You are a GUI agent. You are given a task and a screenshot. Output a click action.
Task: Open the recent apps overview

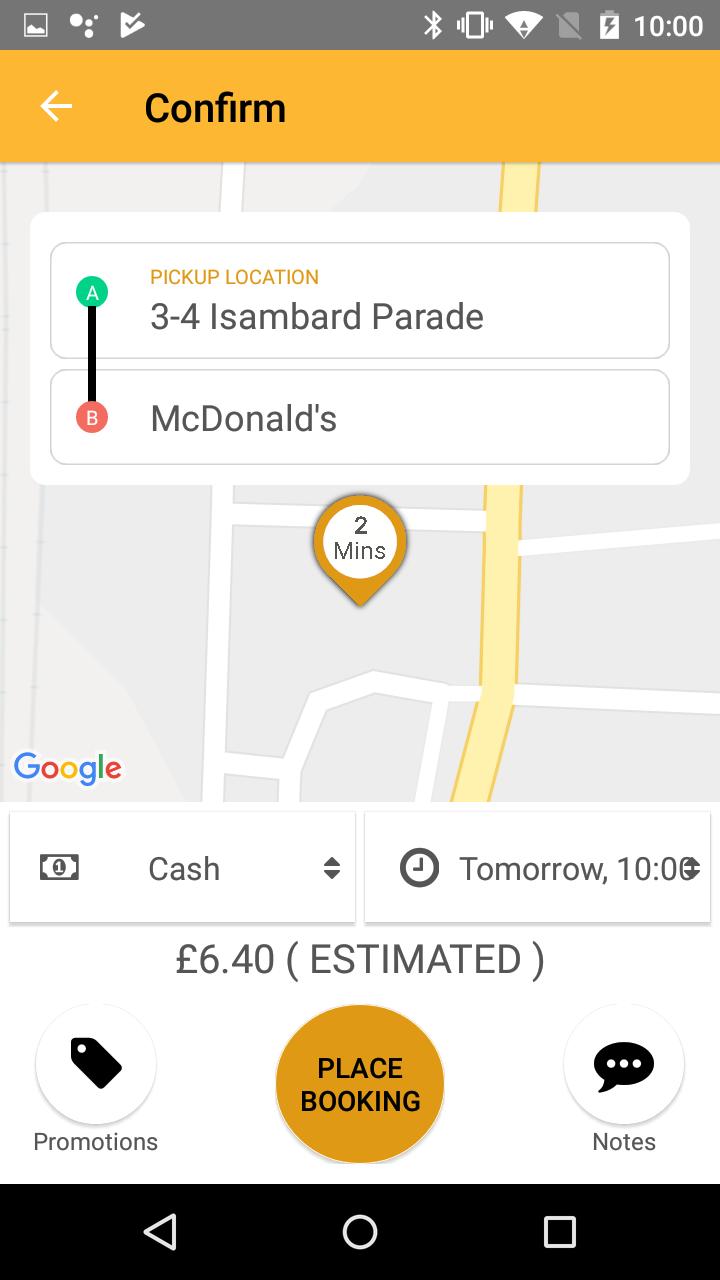click(x=560, y=1232)
